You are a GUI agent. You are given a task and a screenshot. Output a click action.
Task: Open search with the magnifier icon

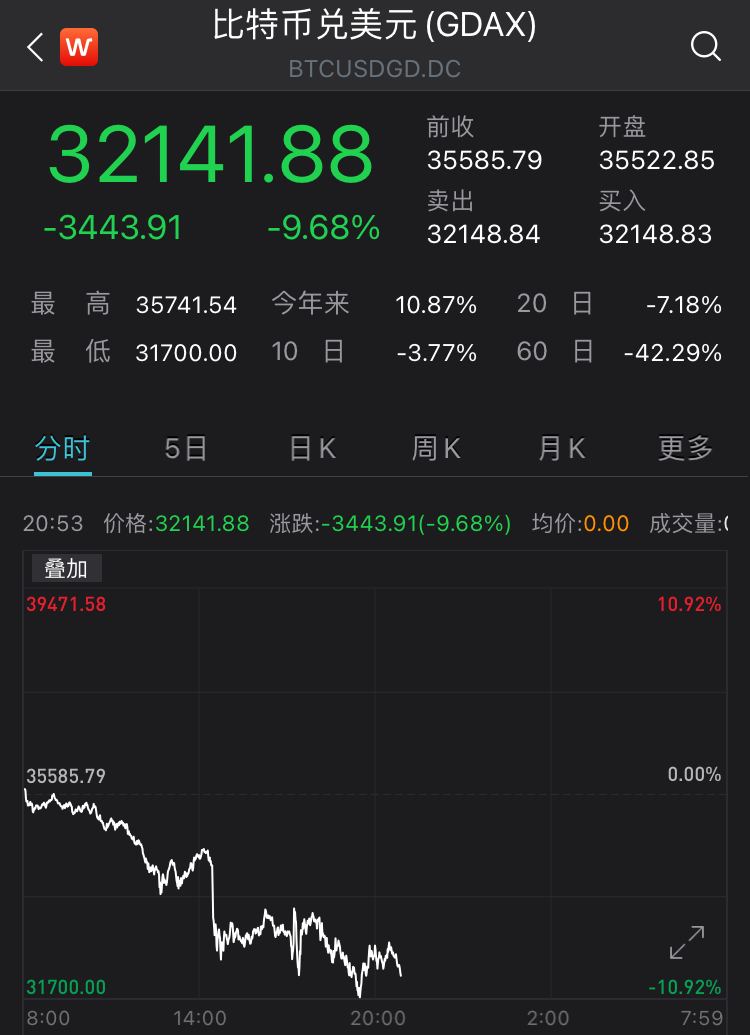click(x=706, y=46)
